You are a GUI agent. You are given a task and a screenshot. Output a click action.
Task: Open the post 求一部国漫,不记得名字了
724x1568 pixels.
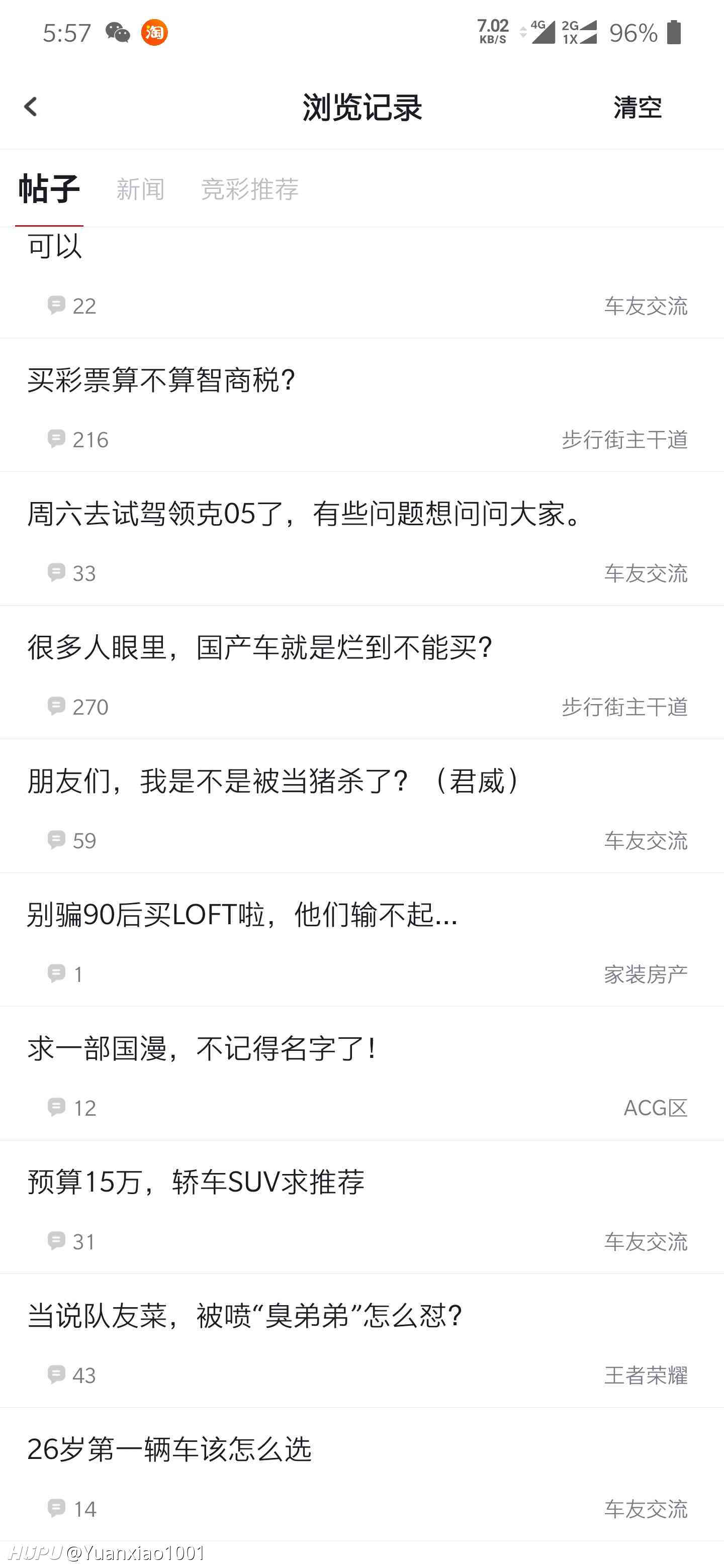(361, 1074)
